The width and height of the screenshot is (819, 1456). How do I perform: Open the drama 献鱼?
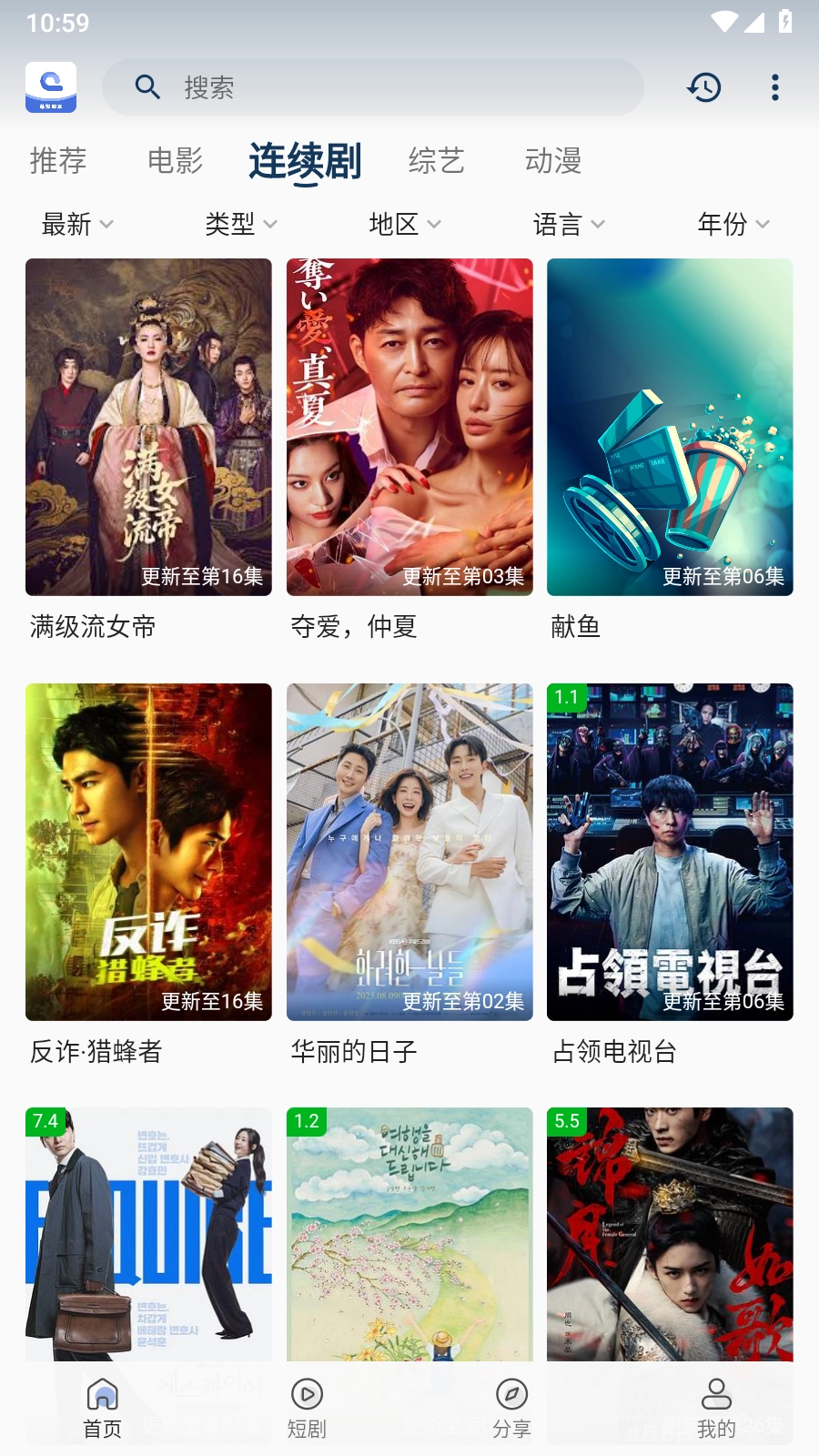pyautogui.click(x=670, y=428)
